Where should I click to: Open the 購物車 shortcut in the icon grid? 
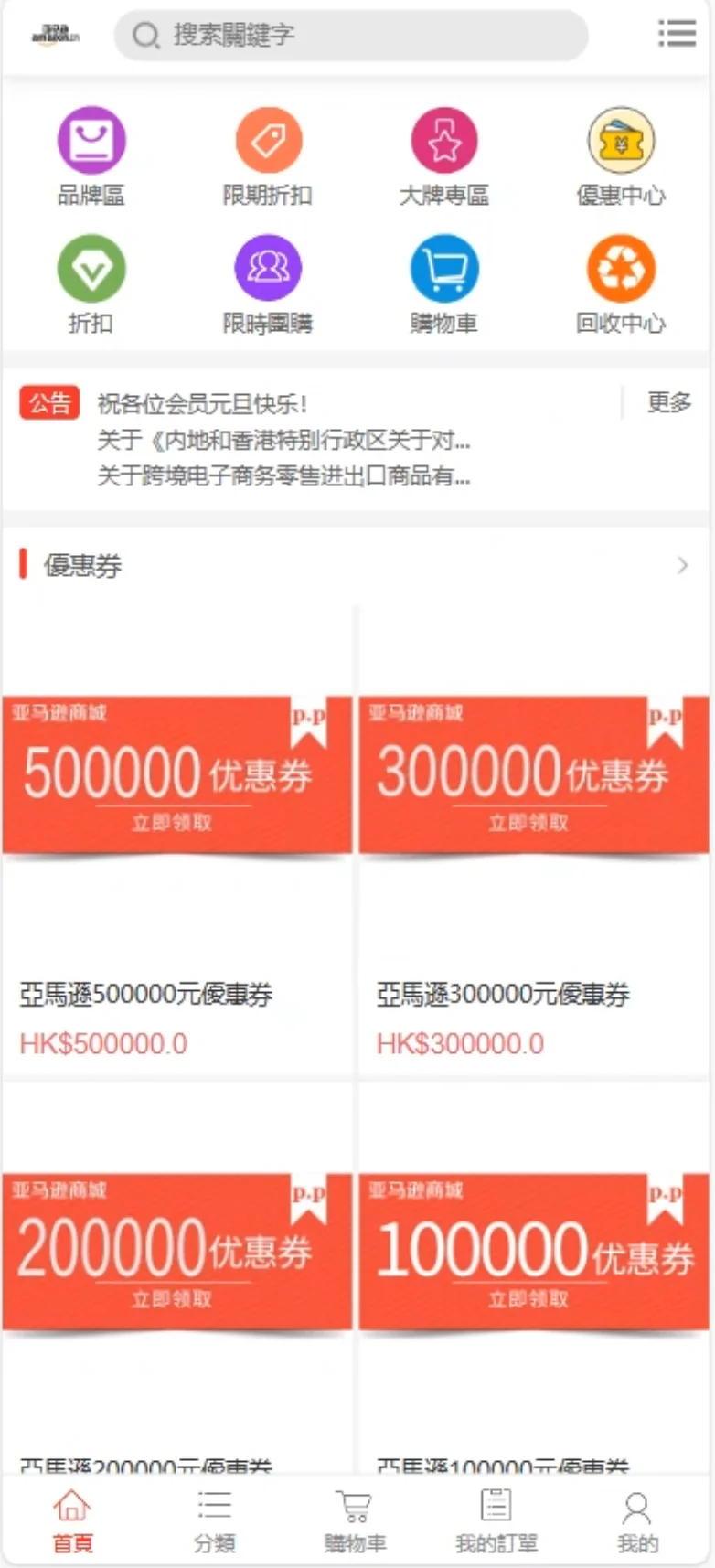(x=444, y=283)
